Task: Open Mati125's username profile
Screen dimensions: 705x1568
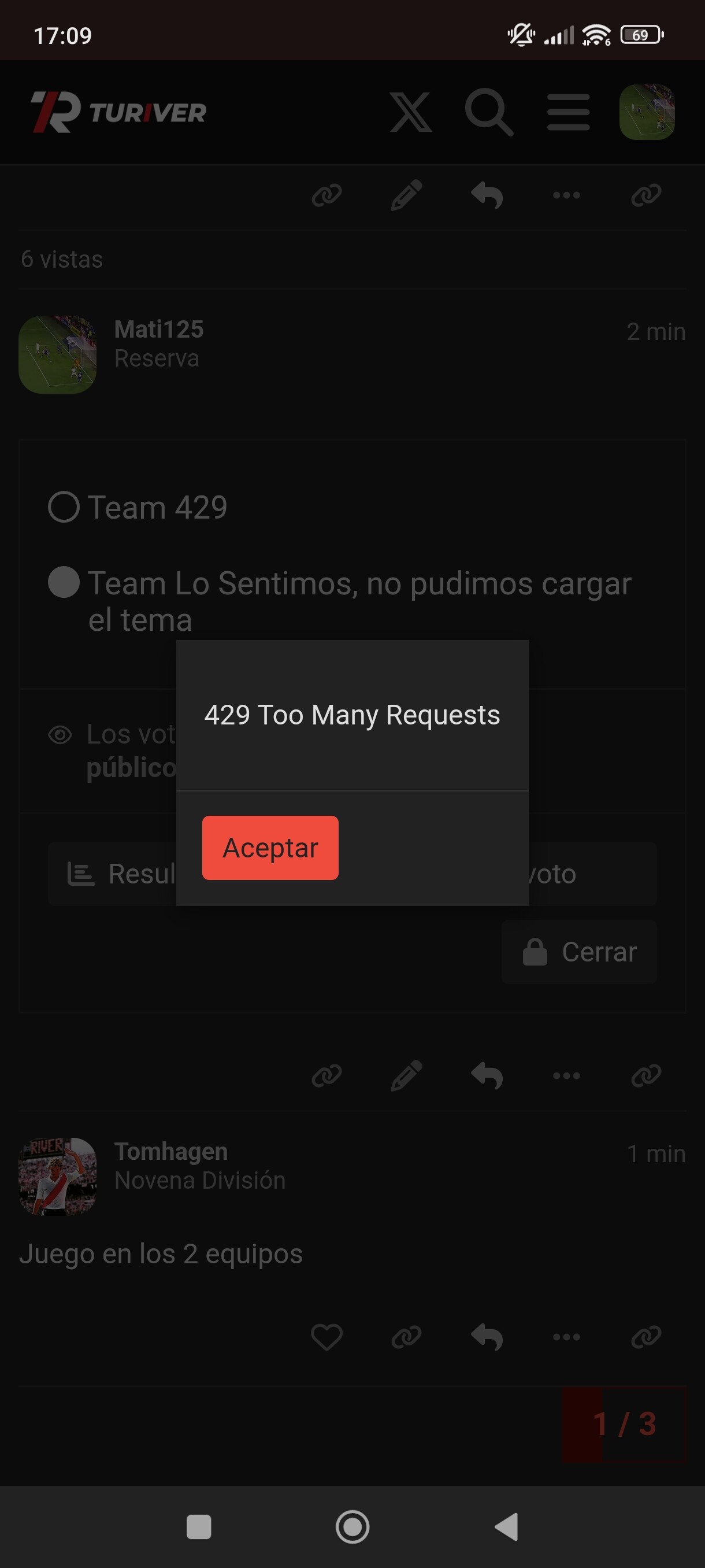Action: [159, 330]
